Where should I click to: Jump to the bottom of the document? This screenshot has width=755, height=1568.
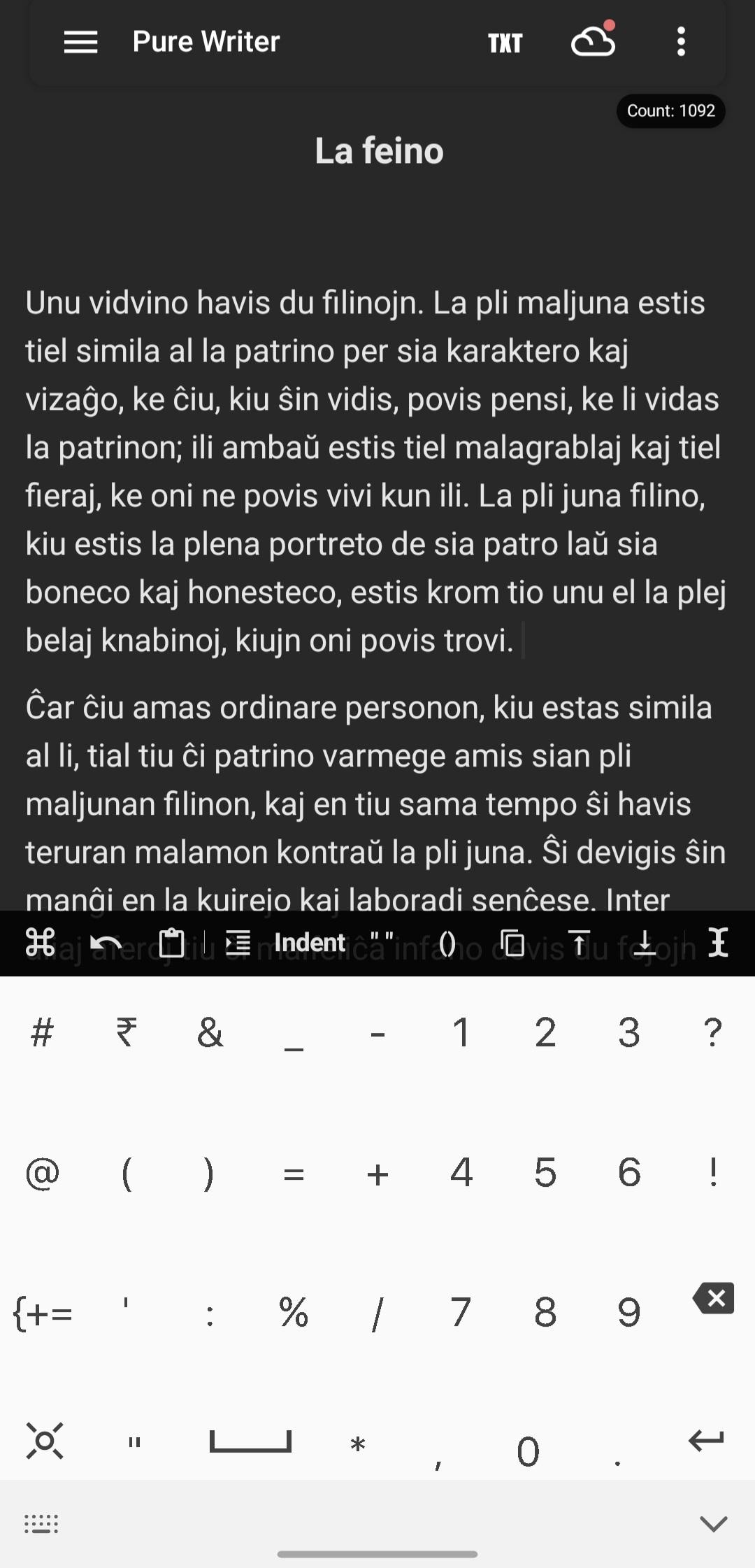[645, 943]
